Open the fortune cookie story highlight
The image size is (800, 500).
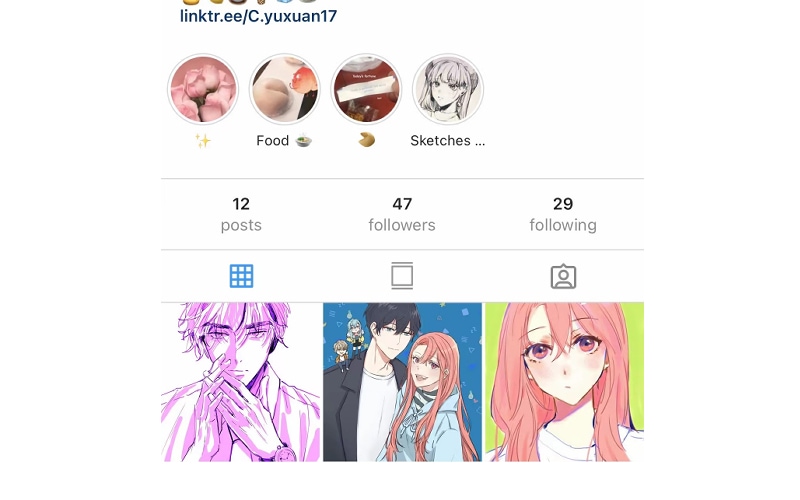tap(366, 89)
